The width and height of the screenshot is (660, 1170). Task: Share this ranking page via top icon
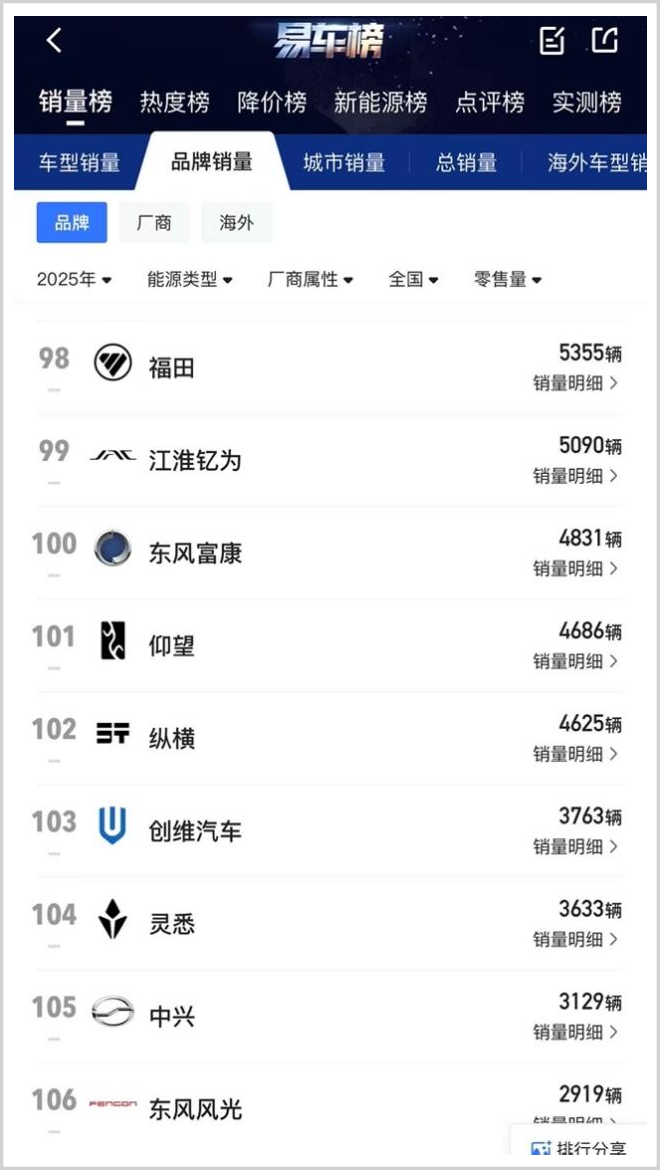click(605, 41)
